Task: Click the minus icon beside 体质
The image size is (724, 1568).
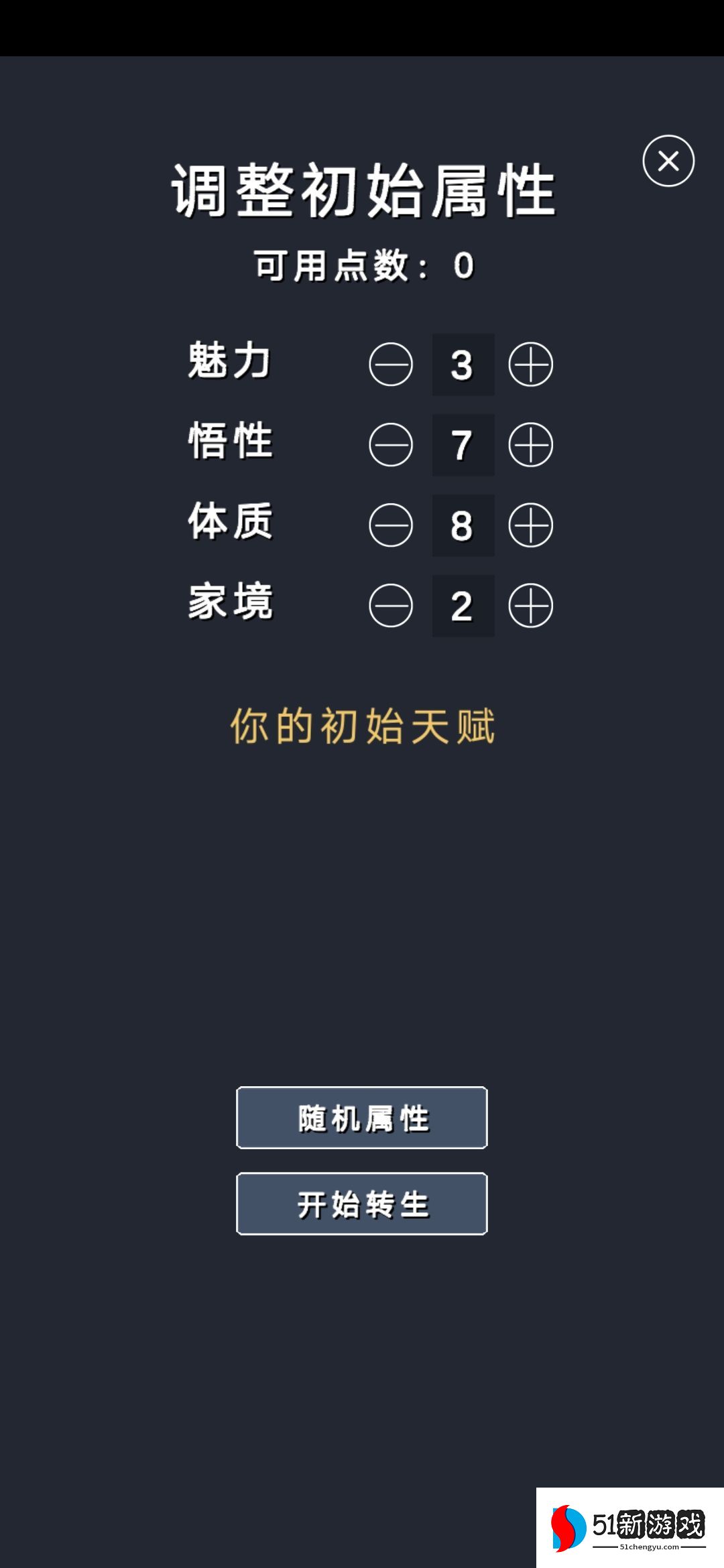Action: [x=391, y=526]
